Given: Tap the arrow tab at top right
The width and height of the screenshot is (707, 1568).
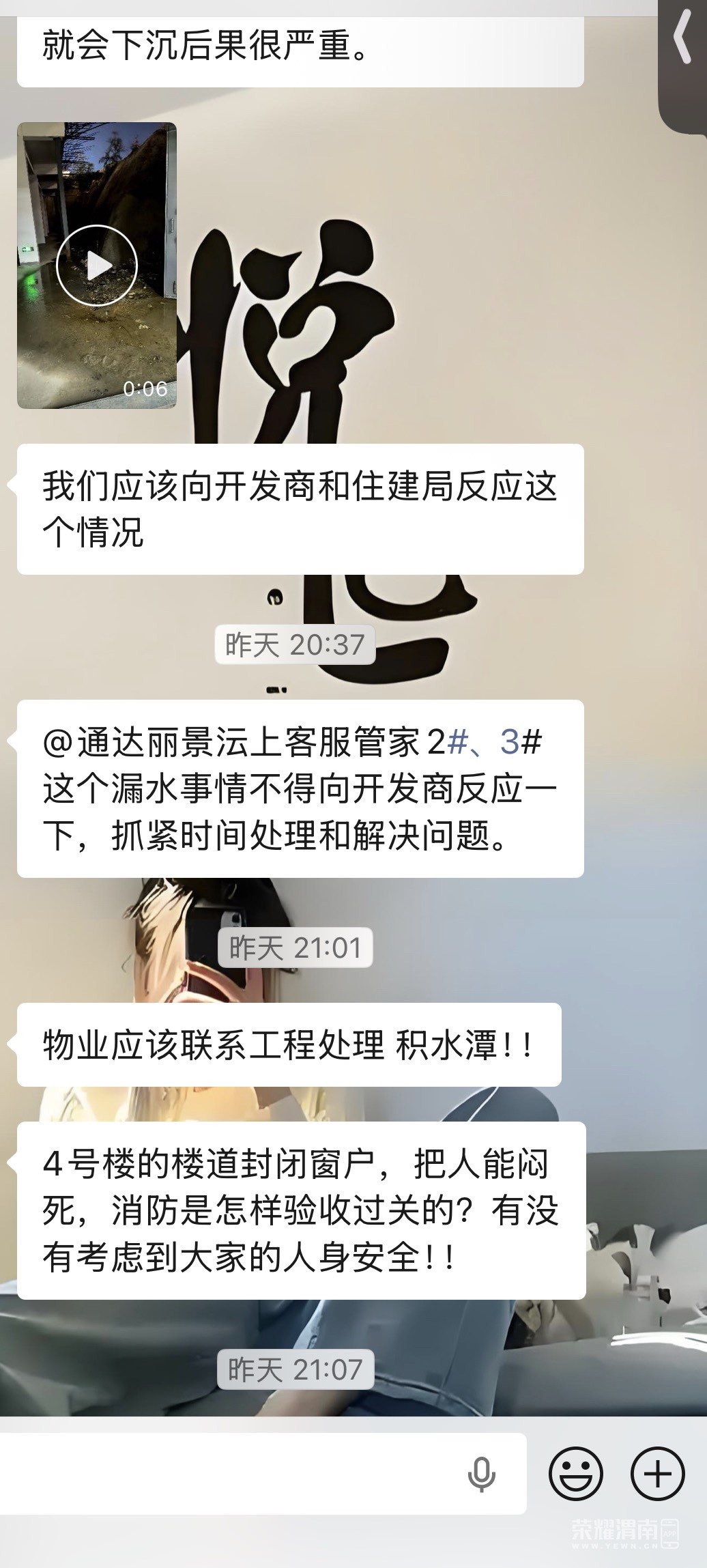Looking at the screenshot, I should point(683,41).
